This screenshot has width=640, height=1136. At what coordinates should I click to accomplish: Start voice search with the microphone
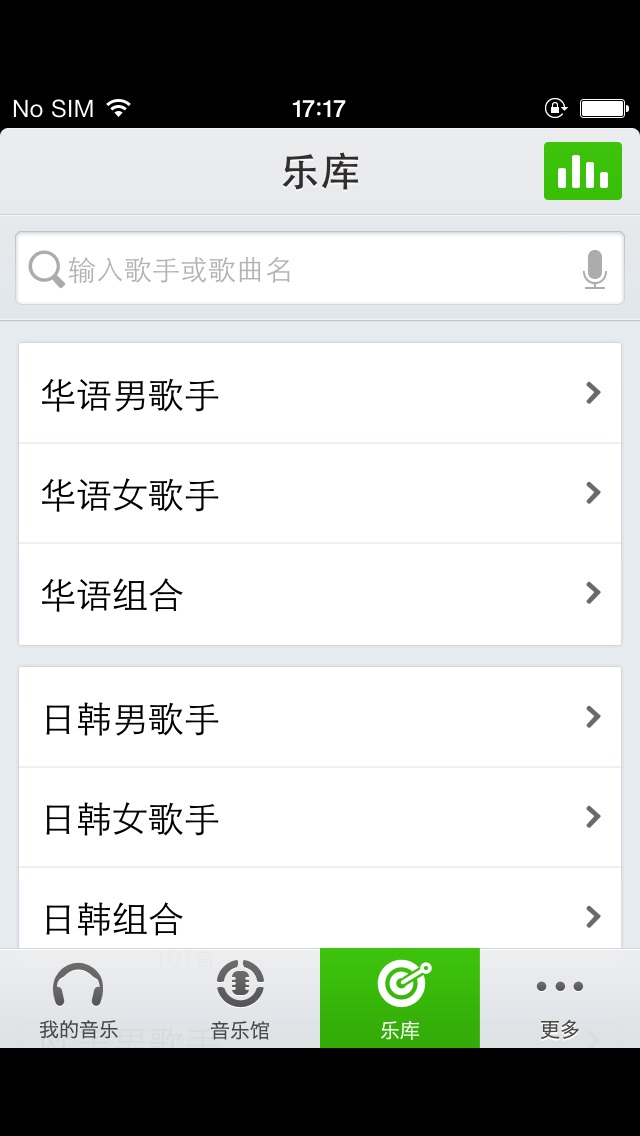(x=594, y=269)
